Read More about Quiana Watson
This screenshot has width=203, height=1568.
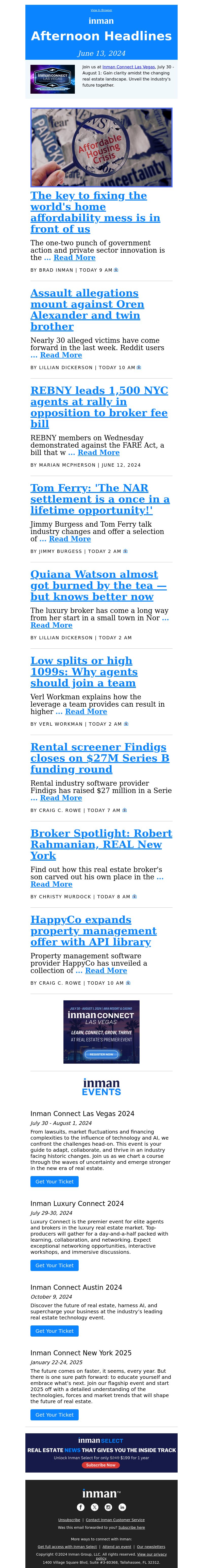[51, 625]
